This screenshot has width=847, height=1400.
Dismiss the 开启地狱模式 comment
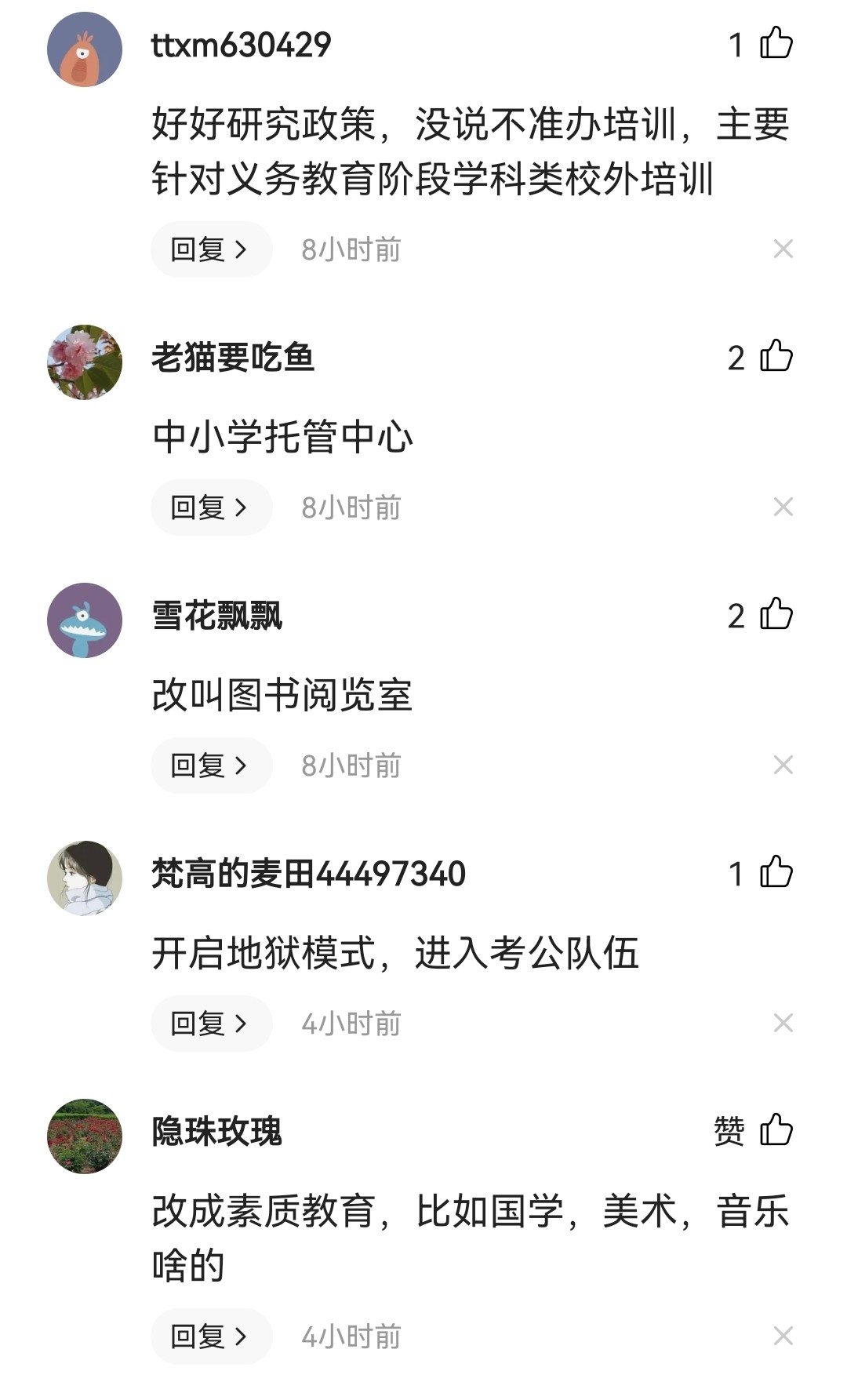[783, 1024]
